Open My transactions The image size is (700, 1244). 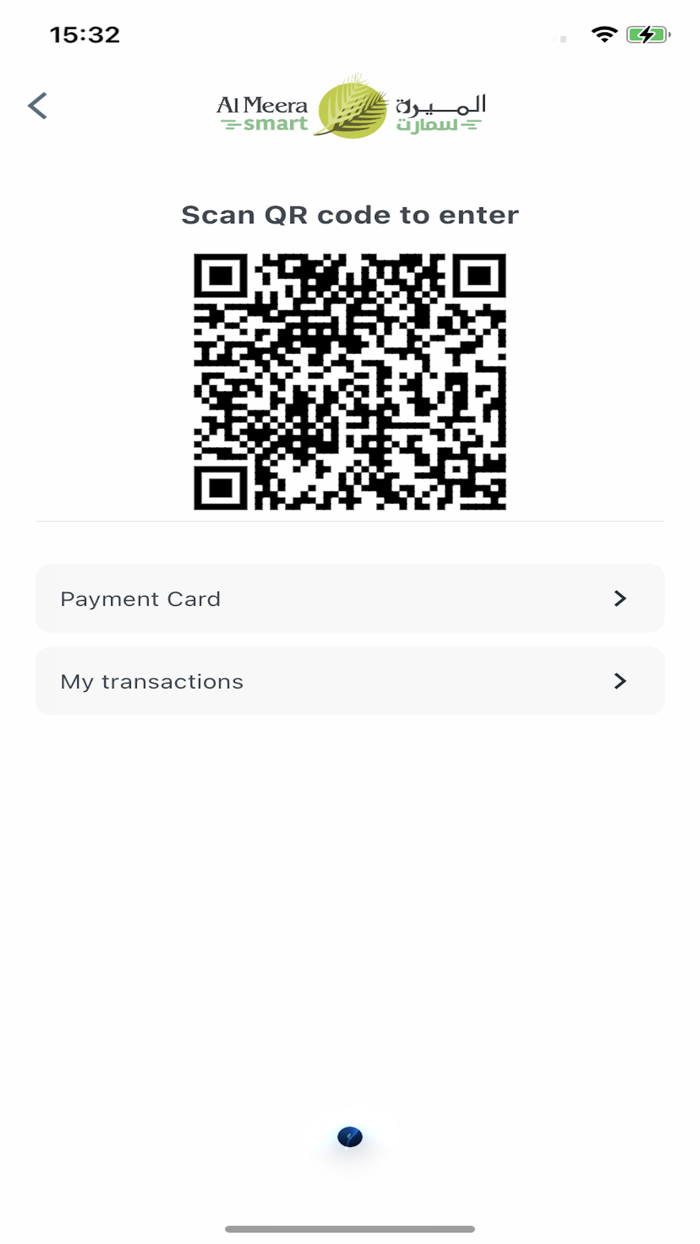349,681
